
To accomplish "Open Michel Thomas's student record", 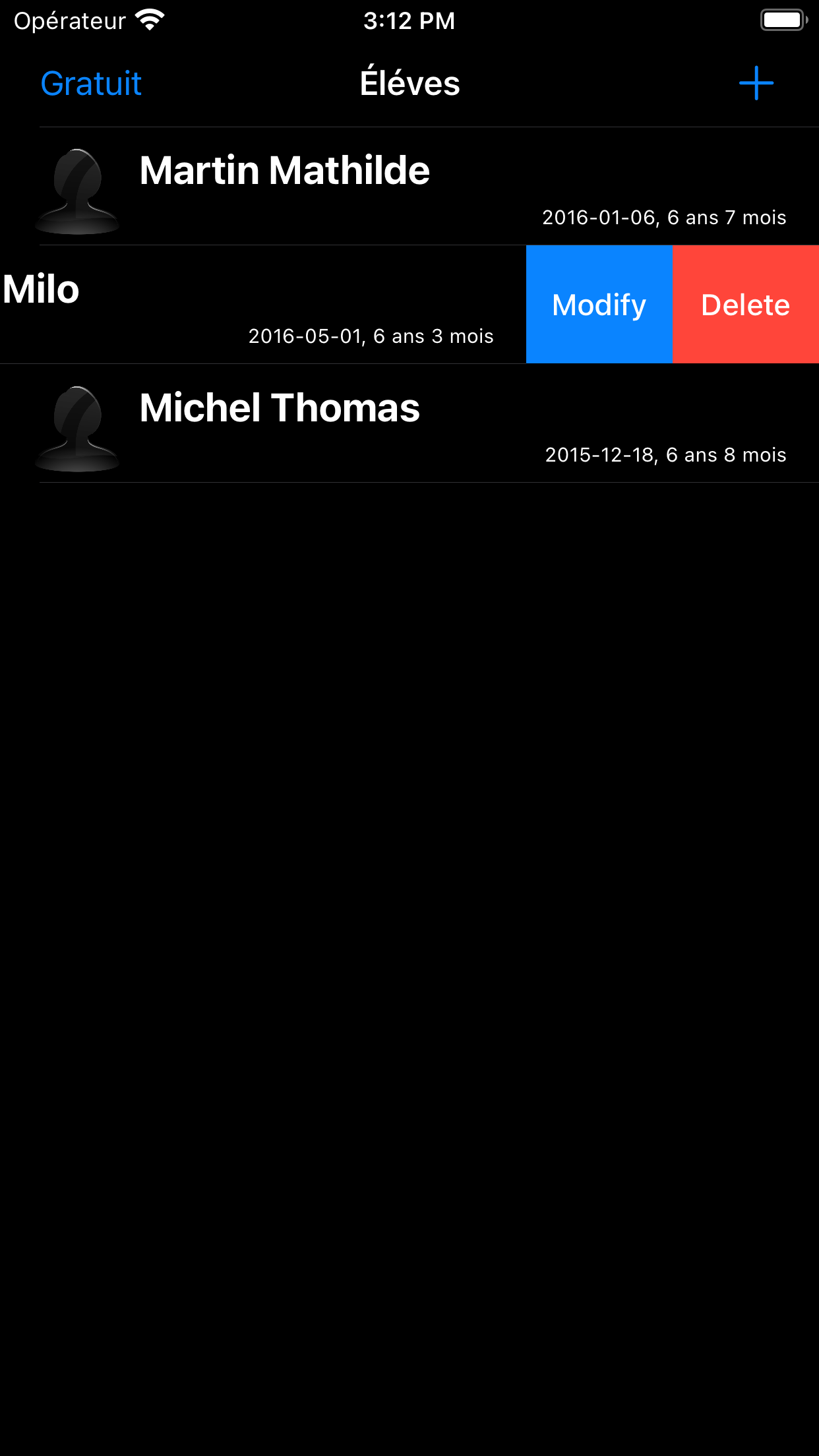I will [x=409, y=423].
